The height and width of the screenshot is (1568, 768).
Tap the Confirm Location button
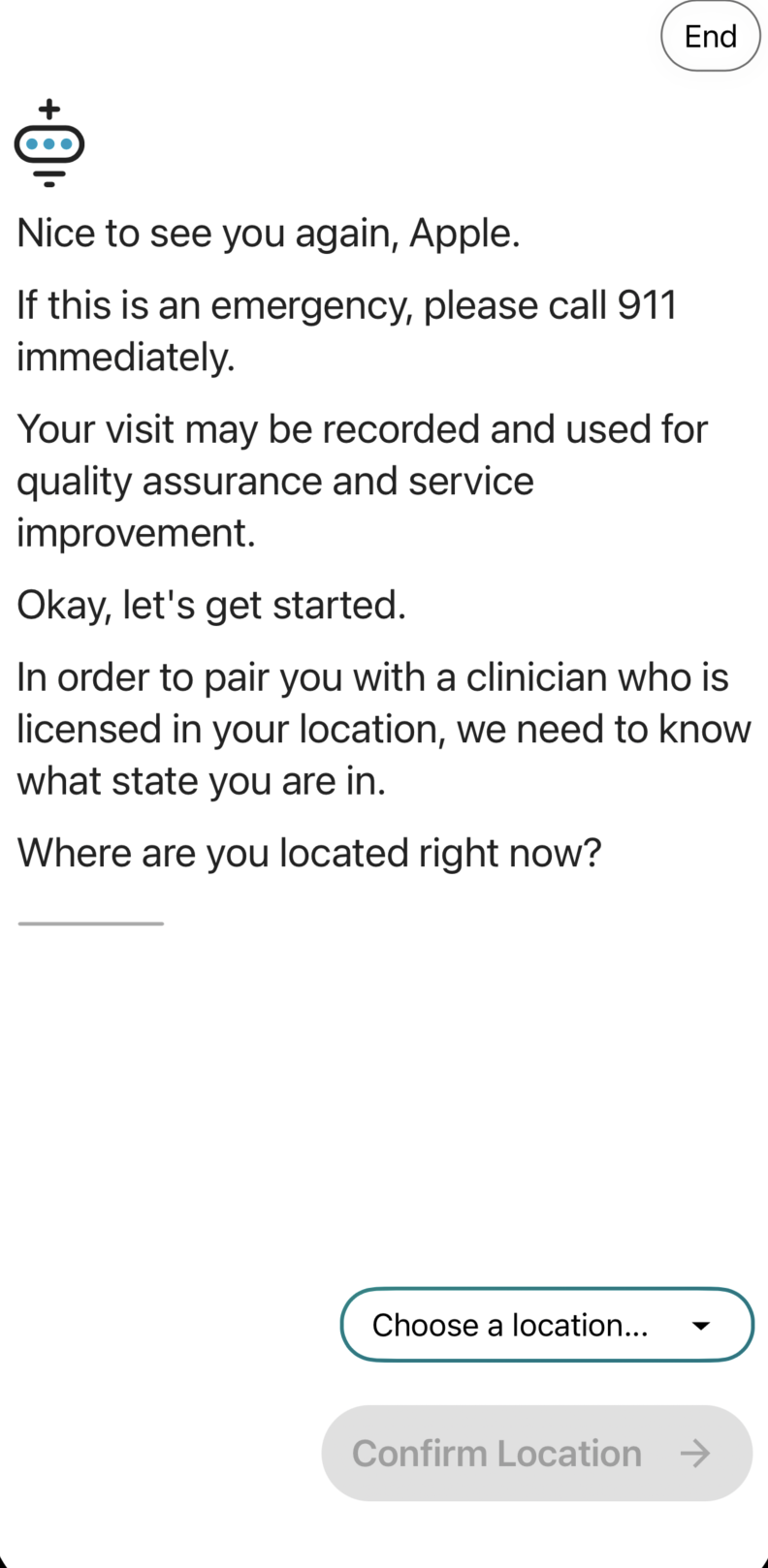537,1453
